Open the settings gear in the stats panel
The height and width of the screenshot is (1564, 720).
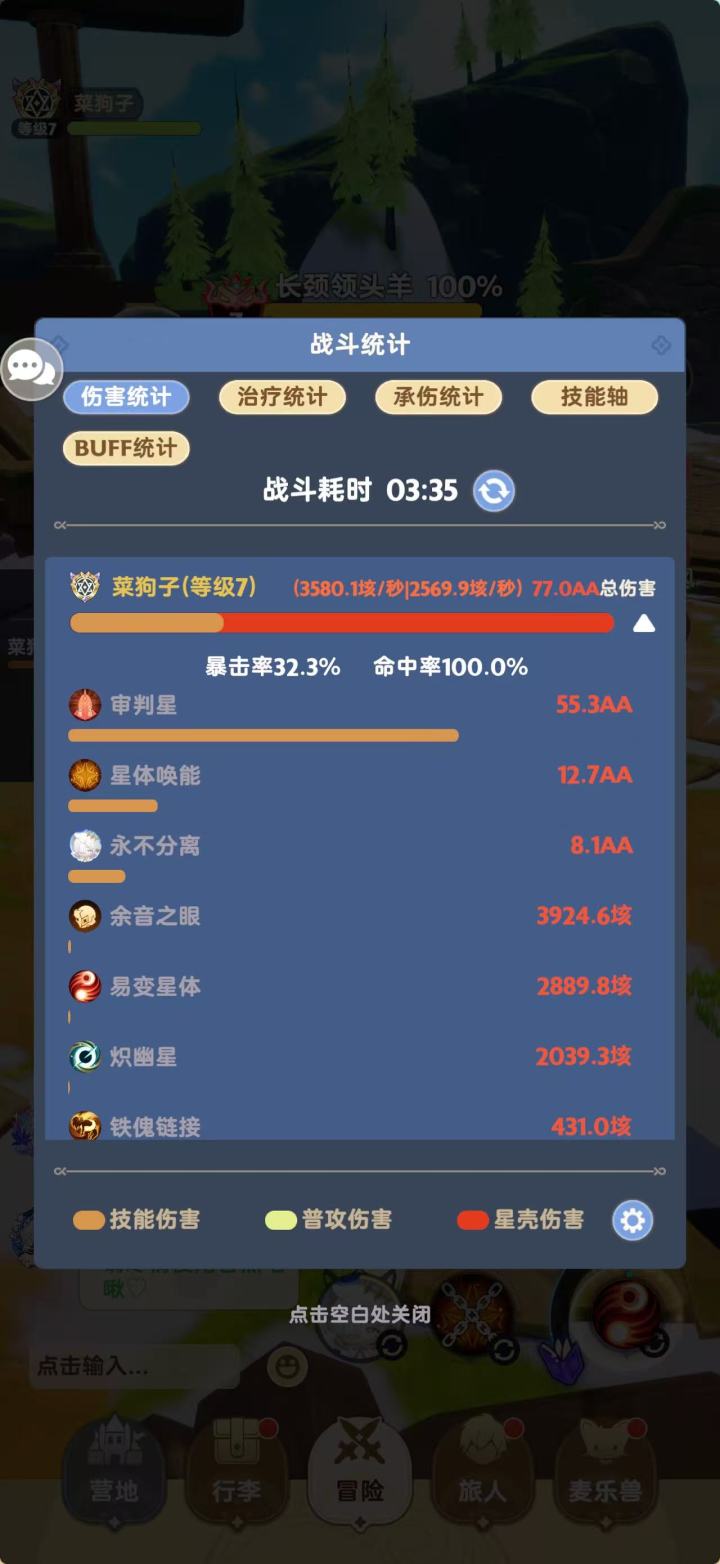(632, 1220)
